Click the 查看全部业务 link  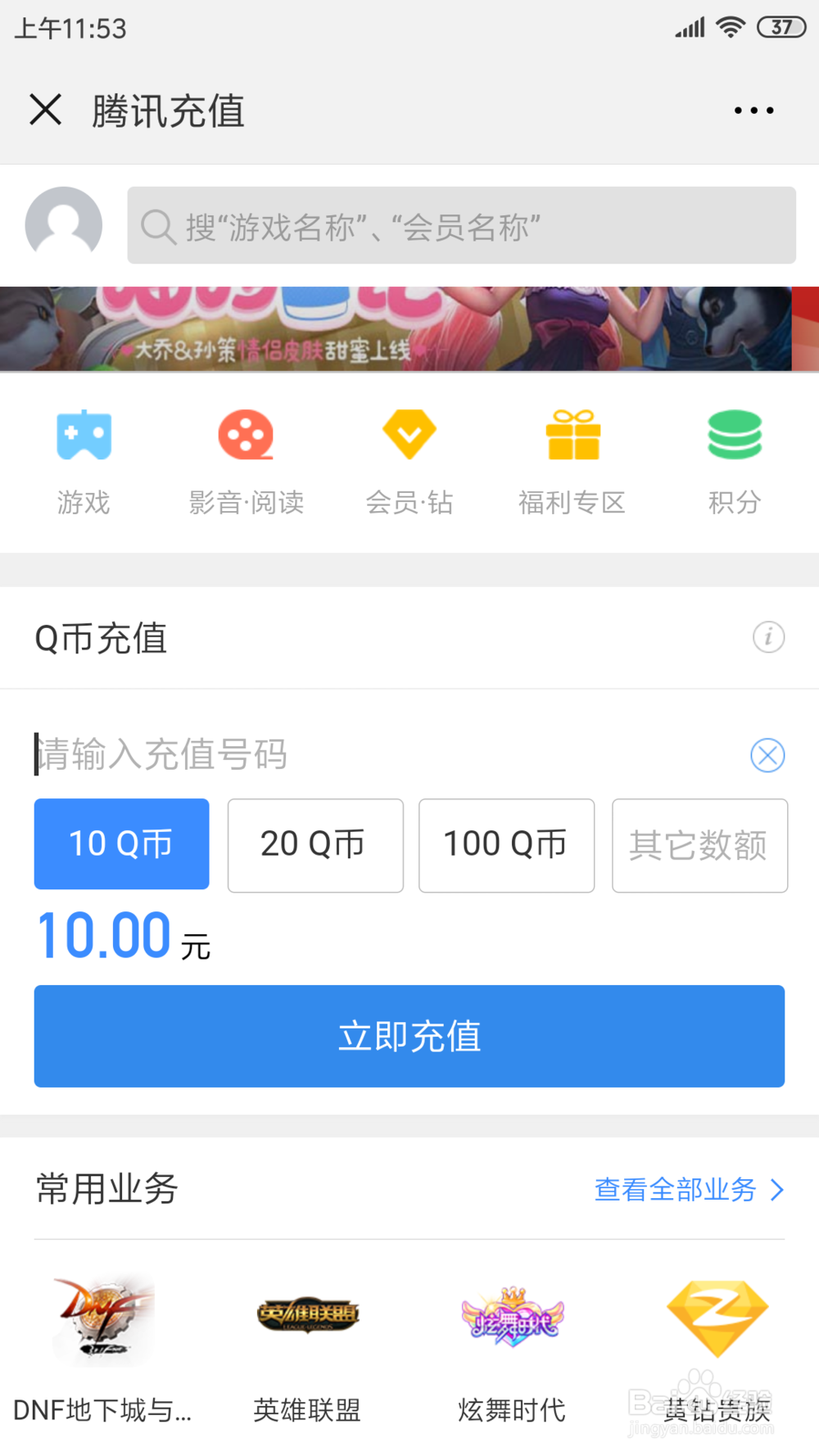point(676,1190)
